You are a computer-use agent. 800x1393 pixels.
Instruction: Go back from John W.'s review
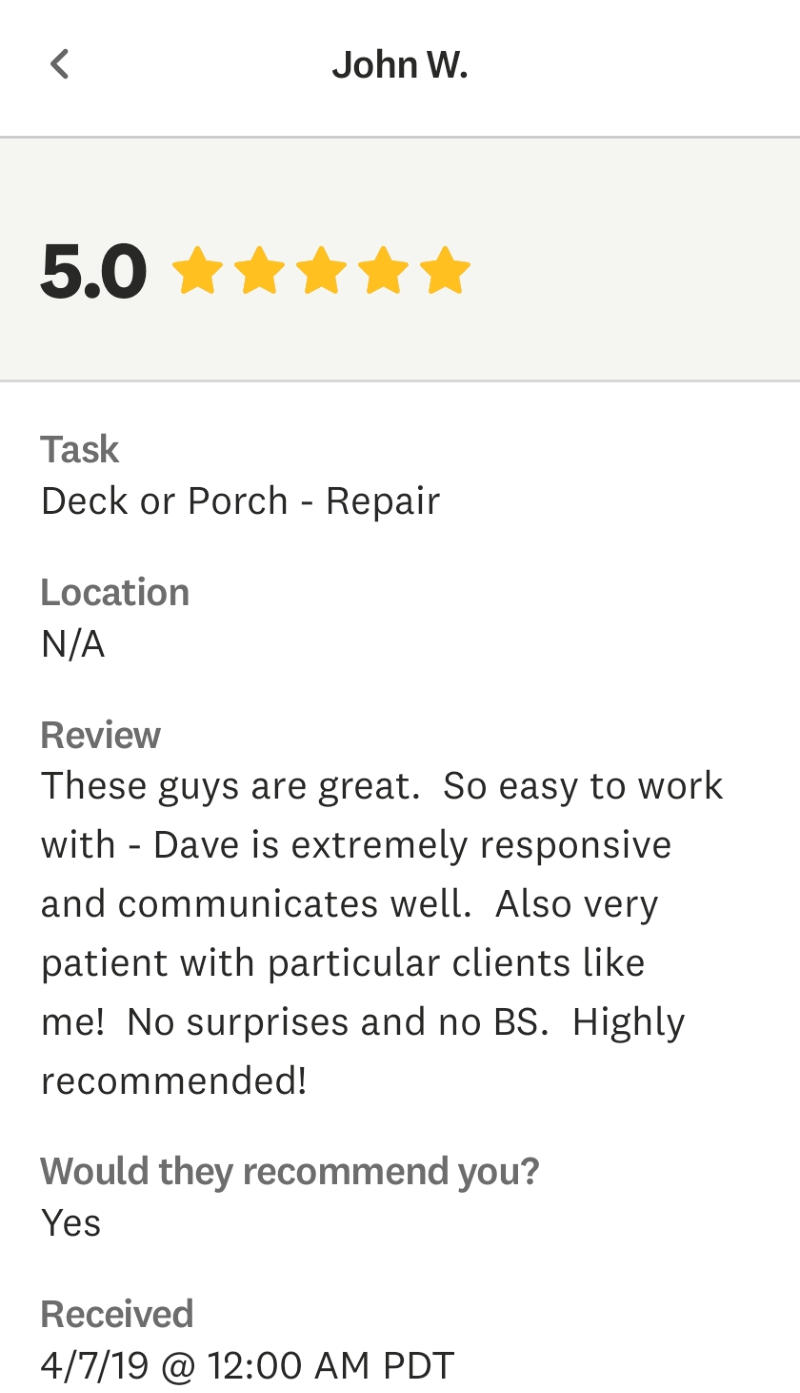tap(60, 65)
